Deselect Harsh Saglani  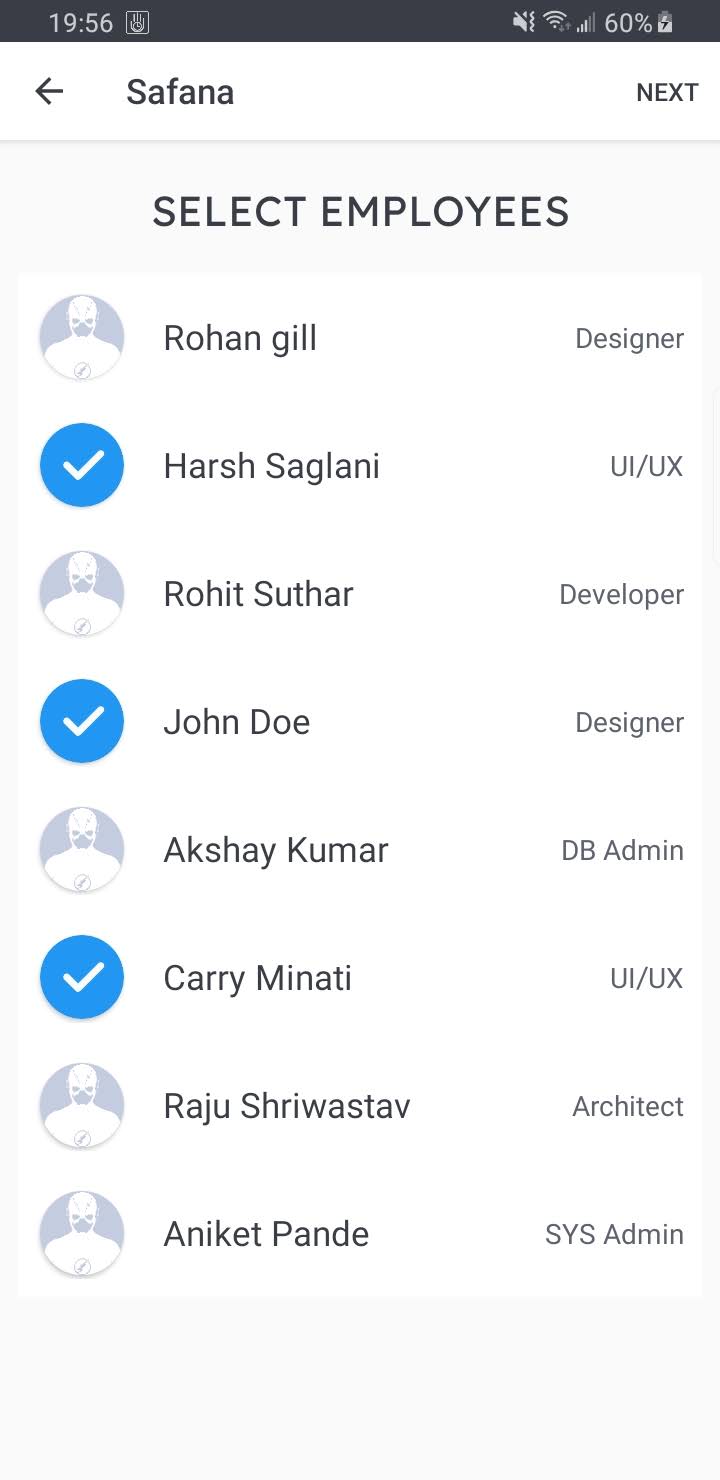click(x=360, y=466)
